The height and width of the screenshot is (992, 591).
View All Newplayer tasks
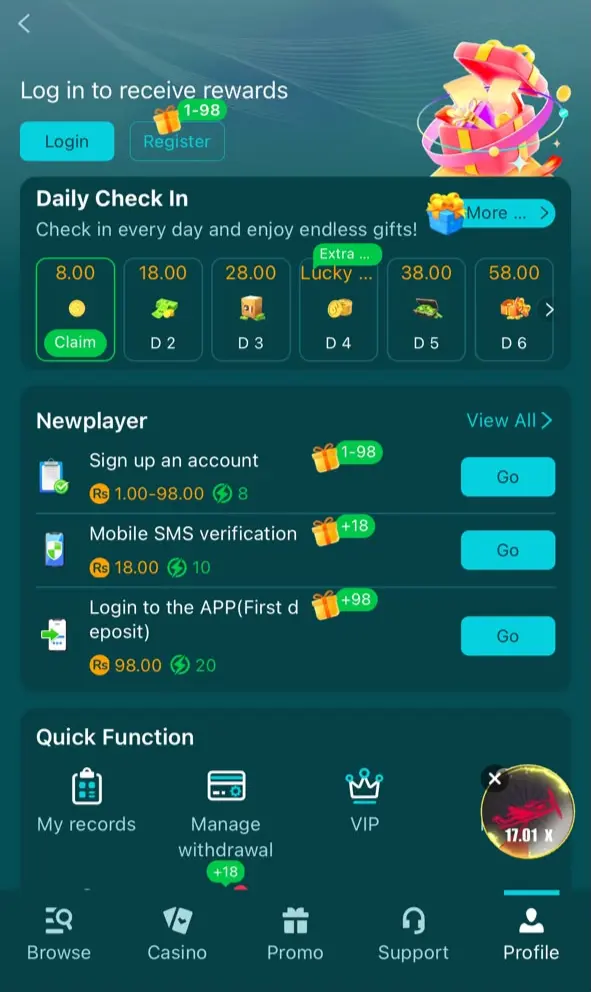pyautogui.click(x=509, y=420)
